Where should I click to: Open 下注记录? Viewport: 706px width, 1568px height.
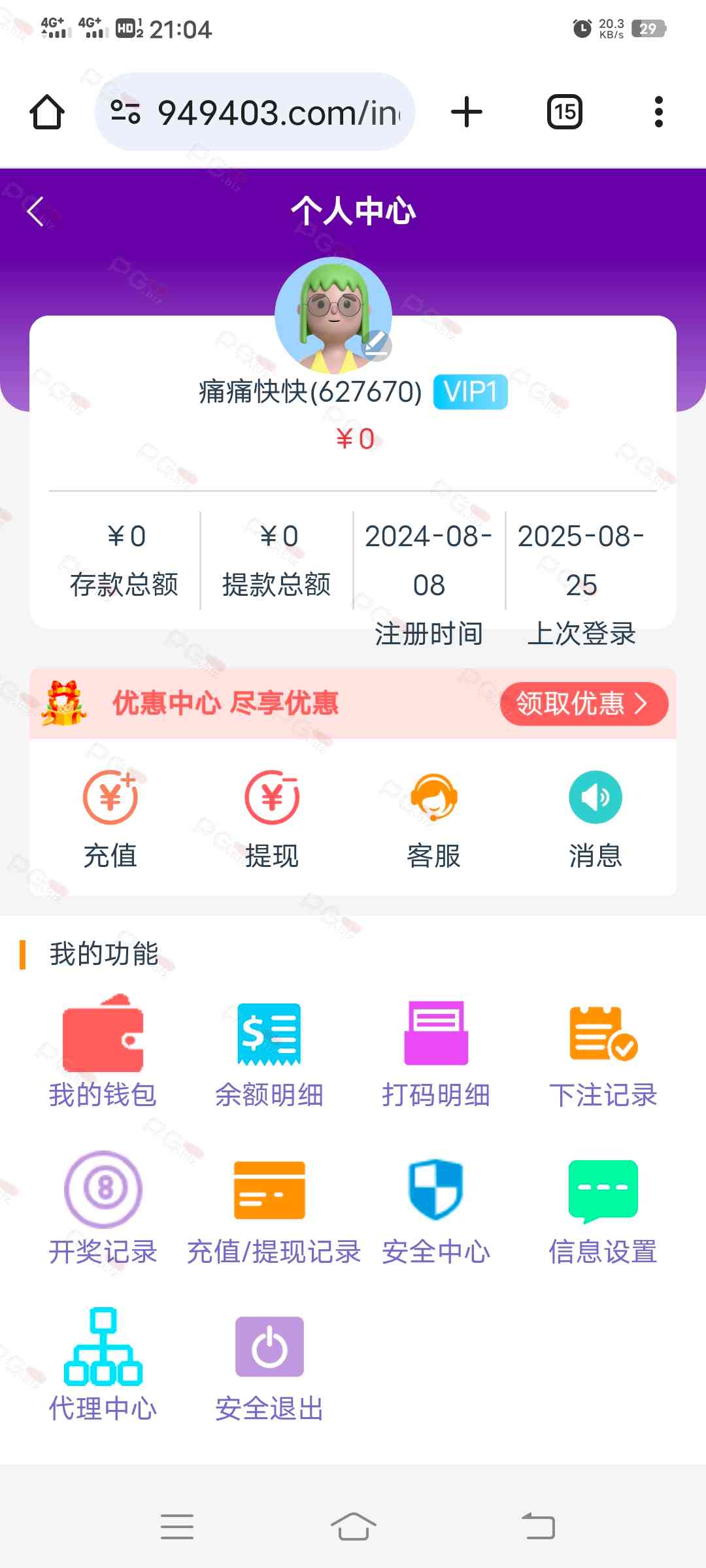click(603, 1052)
